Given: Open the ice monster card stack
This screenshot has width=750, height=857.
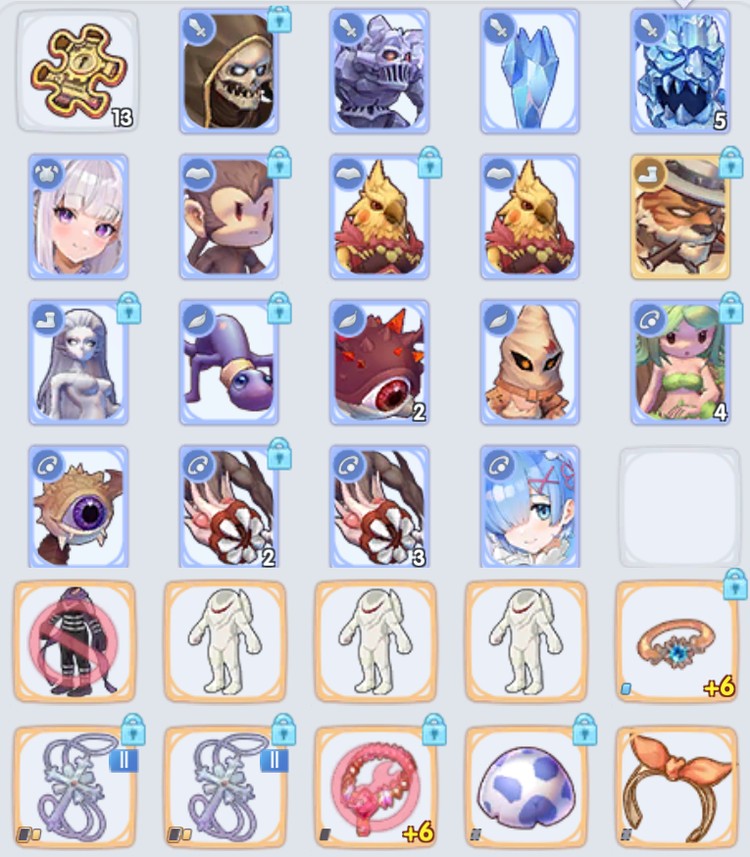Looking at the screenshot, I should (680, 72).
